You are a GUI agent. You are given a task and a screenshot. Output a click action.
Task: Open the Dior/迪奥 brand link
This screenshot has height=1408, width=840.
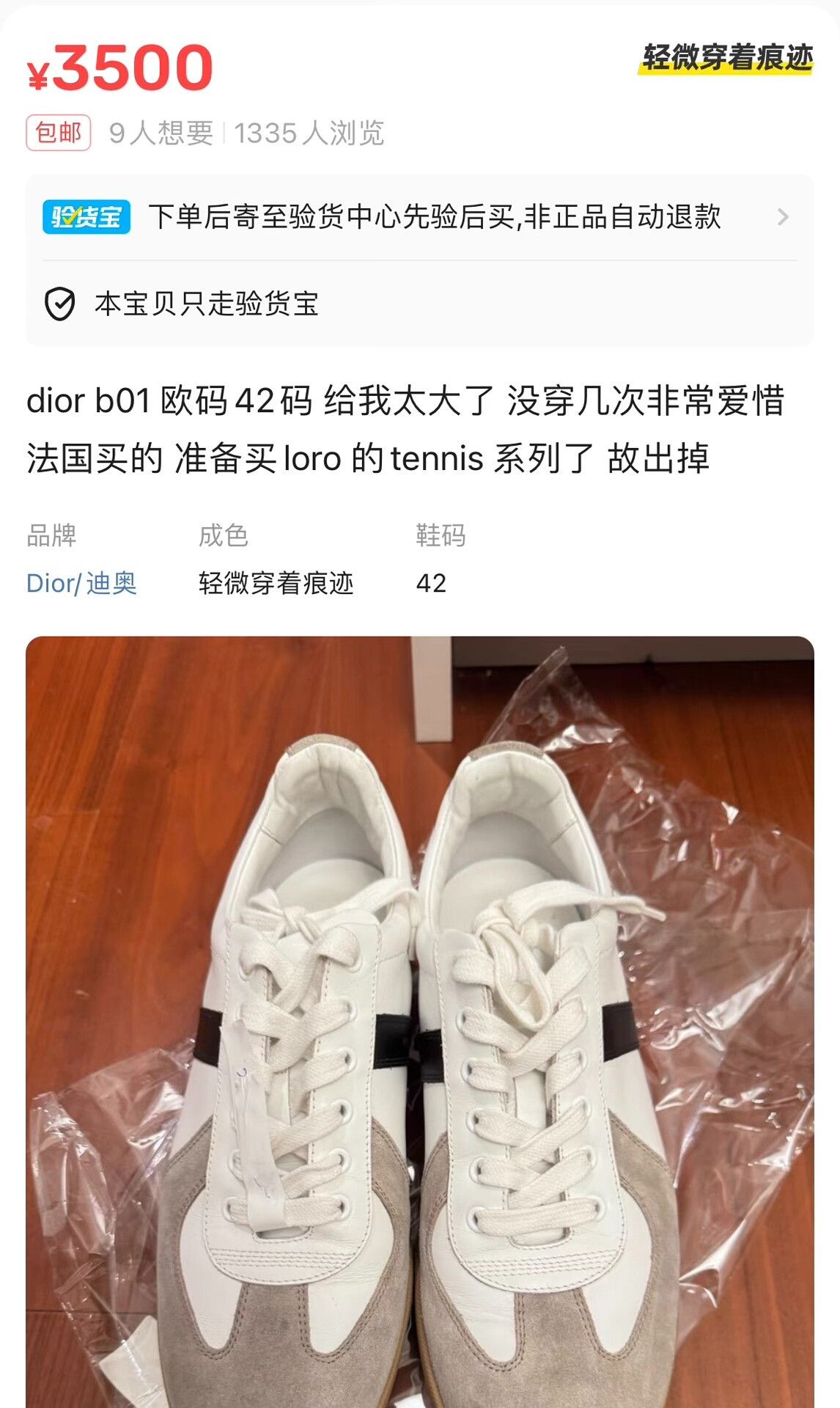81,584
